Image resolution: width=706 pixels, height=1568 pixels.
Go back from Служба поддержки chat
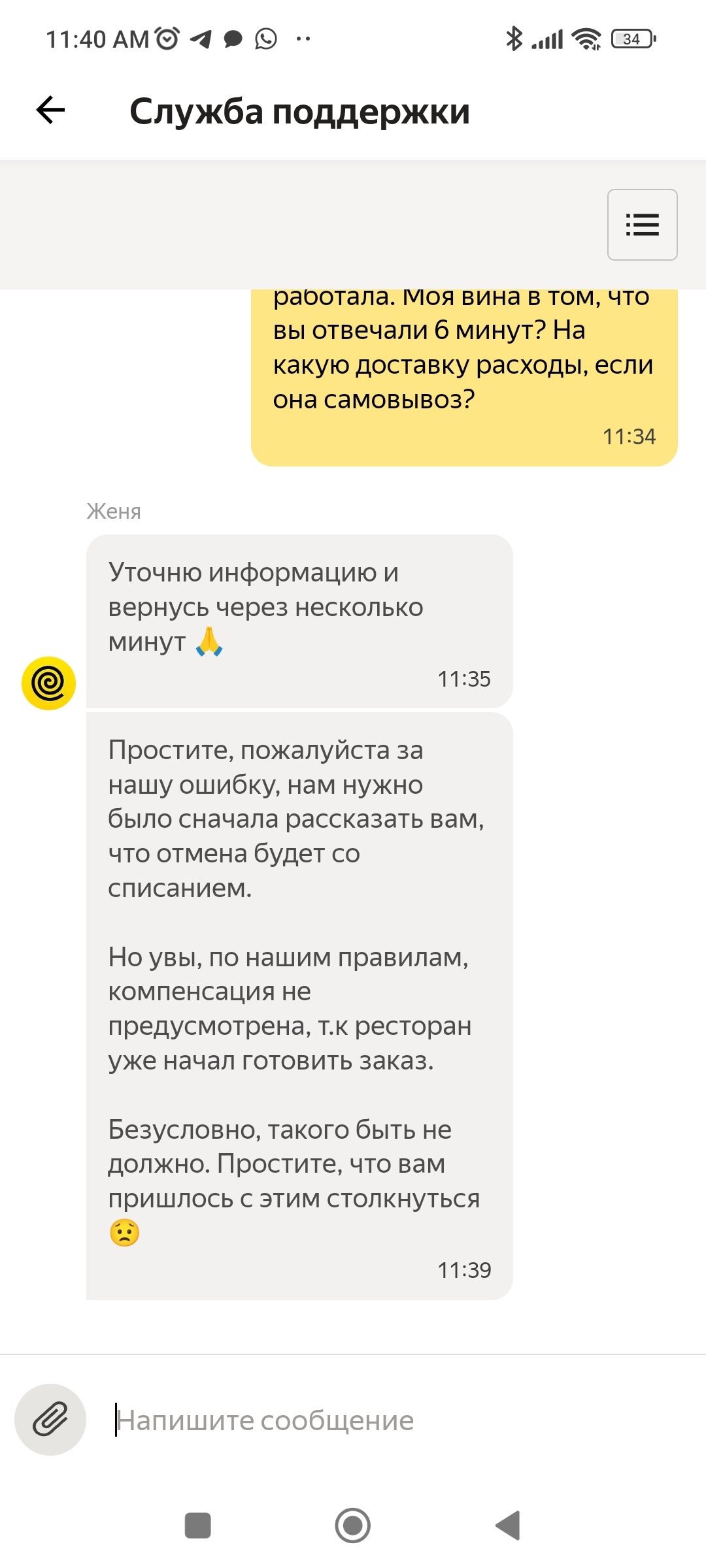(x=50, y=110)
